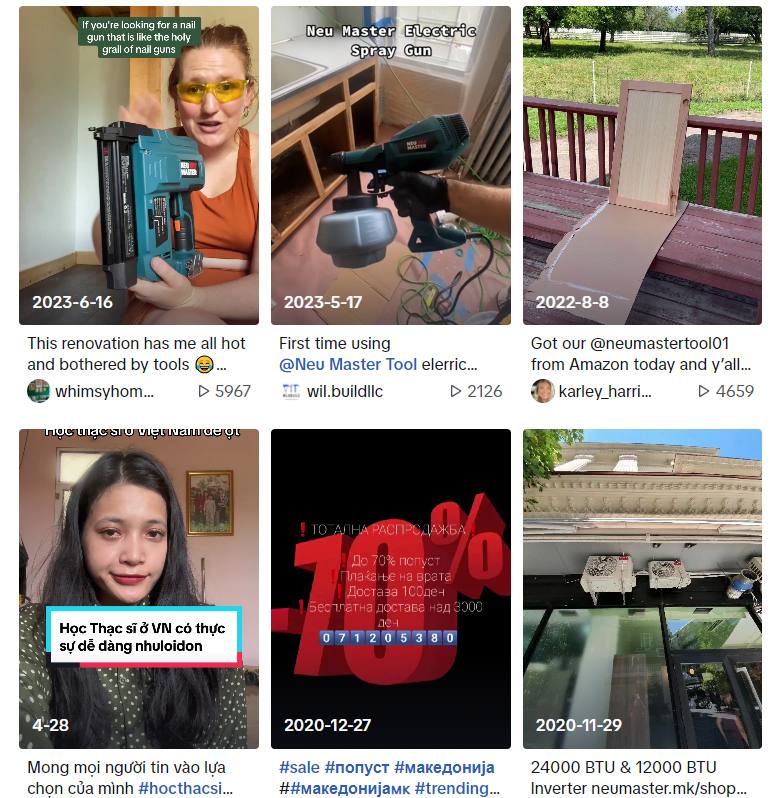781x798 pixels.
Task: Open the inverter video from 2020-11-29
Action: [642, 589]
